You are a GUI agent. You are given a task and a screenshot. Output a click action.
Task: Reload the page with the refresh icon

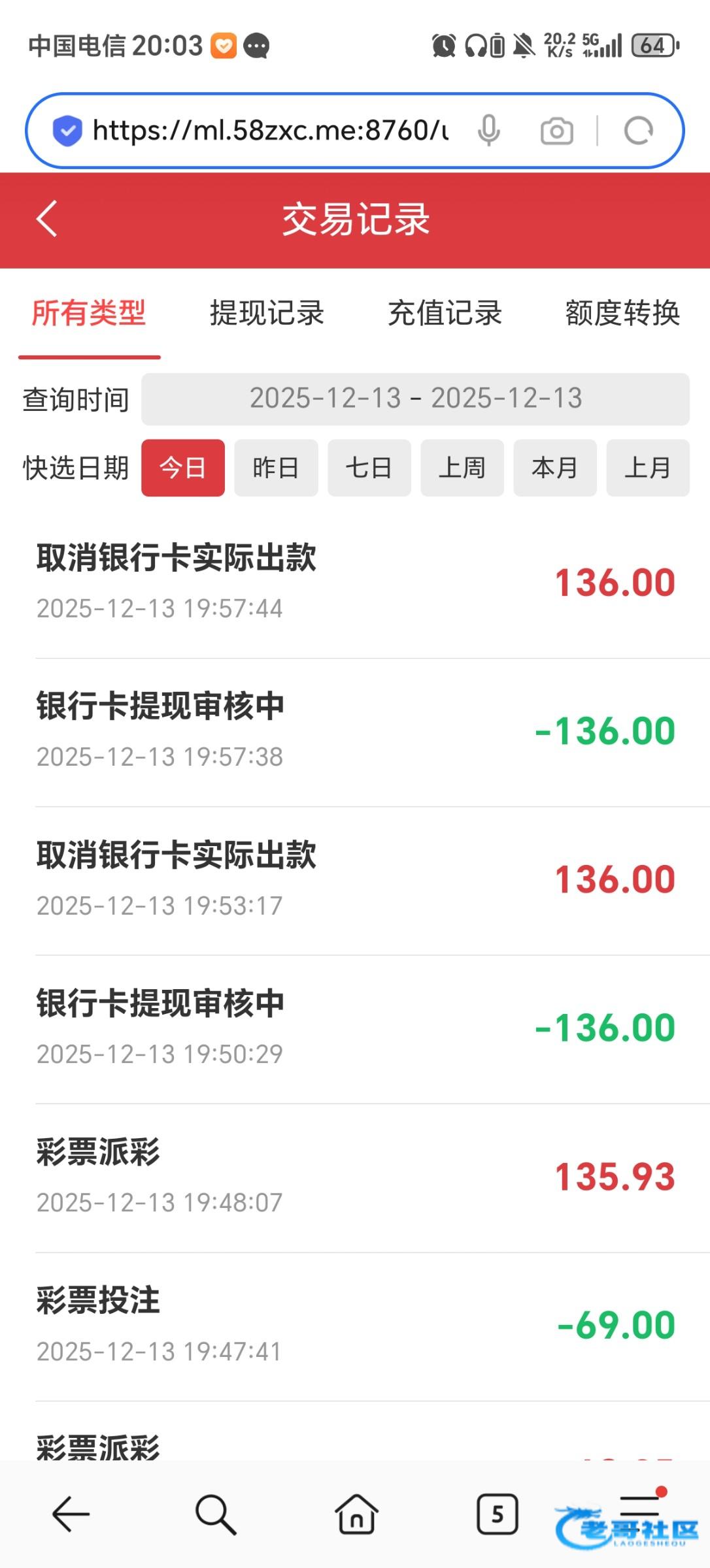coord(639,131)
